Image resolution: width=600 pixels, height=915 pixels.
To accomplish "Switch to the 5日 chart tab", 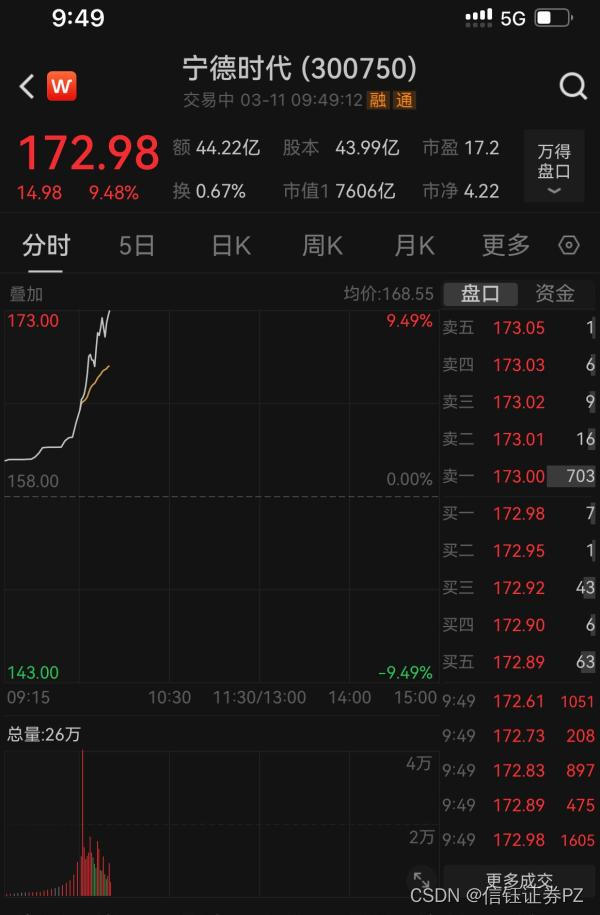I will [x=136, y=246].
